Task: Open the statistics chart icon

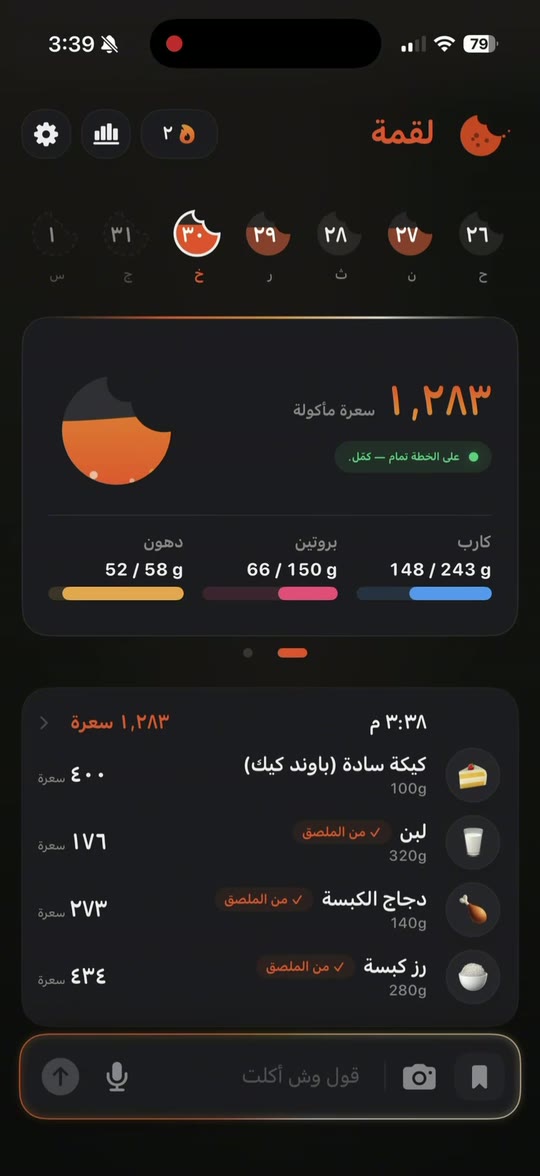Action: pyautogui.click(x=106, y=134)
